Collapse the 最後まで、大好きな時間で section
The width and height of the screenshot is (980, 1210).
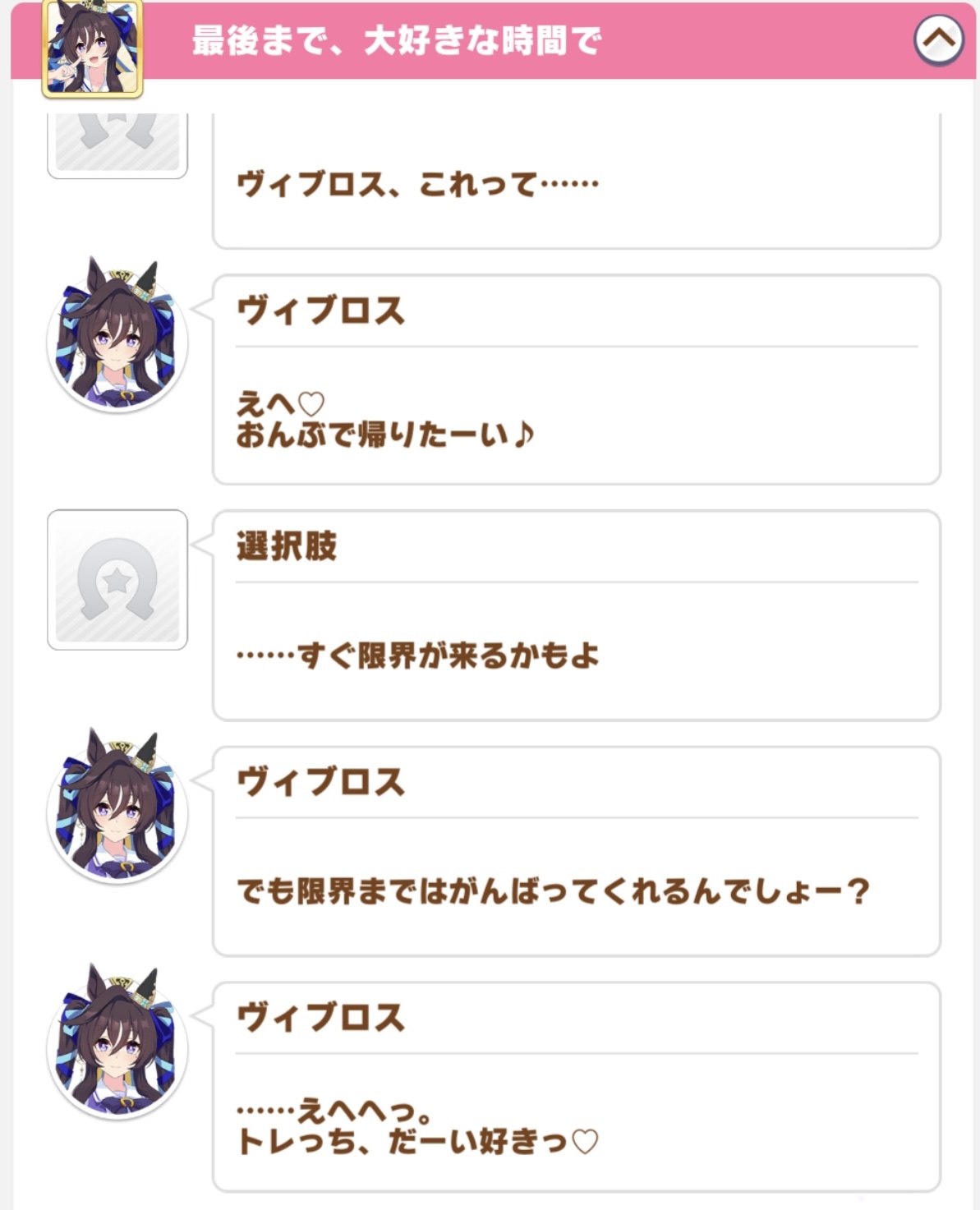pyautogui.click(x=938, y=39)
